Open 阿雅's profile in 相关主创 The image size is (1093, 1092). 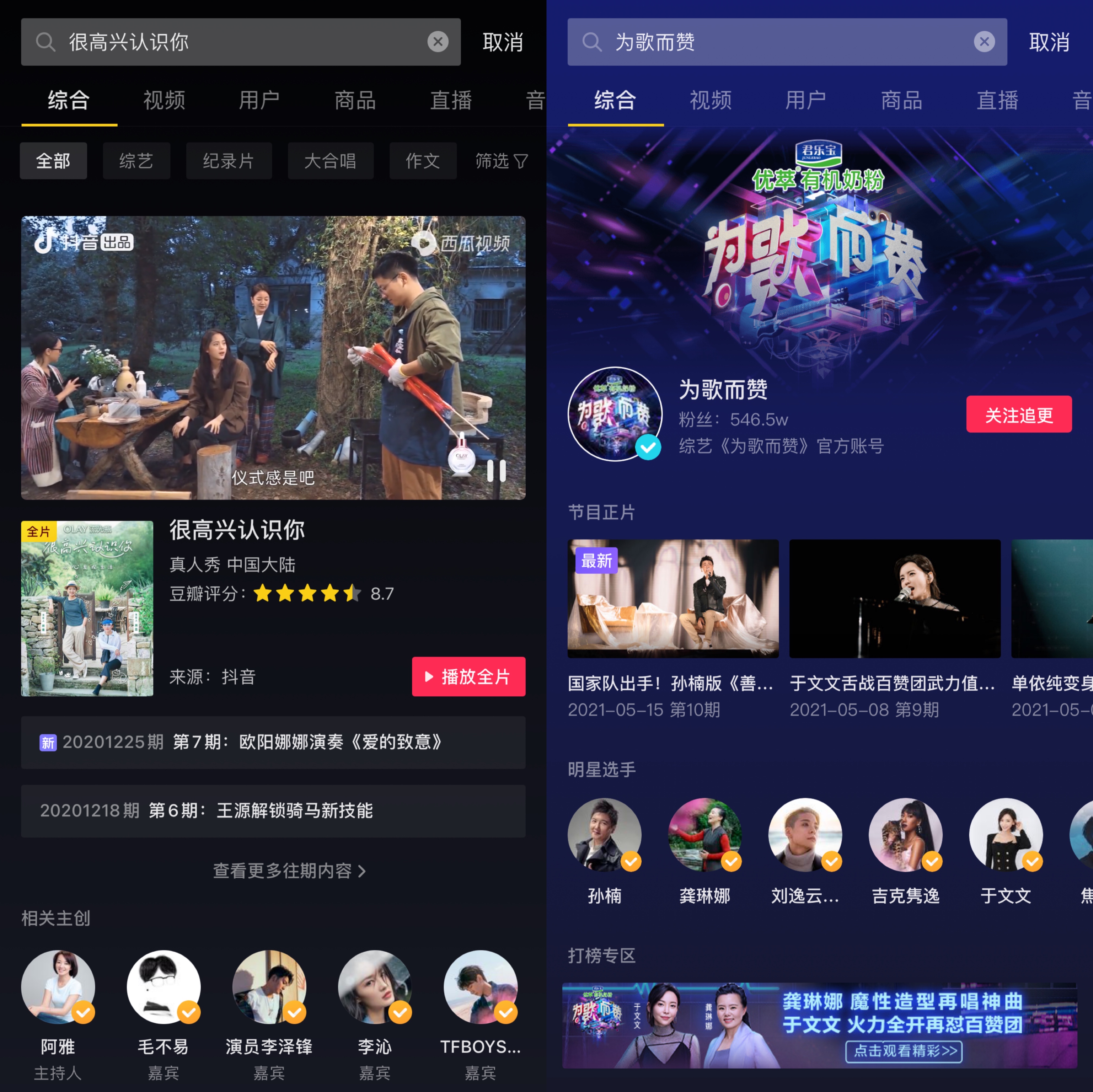click(x=58, y=987)
